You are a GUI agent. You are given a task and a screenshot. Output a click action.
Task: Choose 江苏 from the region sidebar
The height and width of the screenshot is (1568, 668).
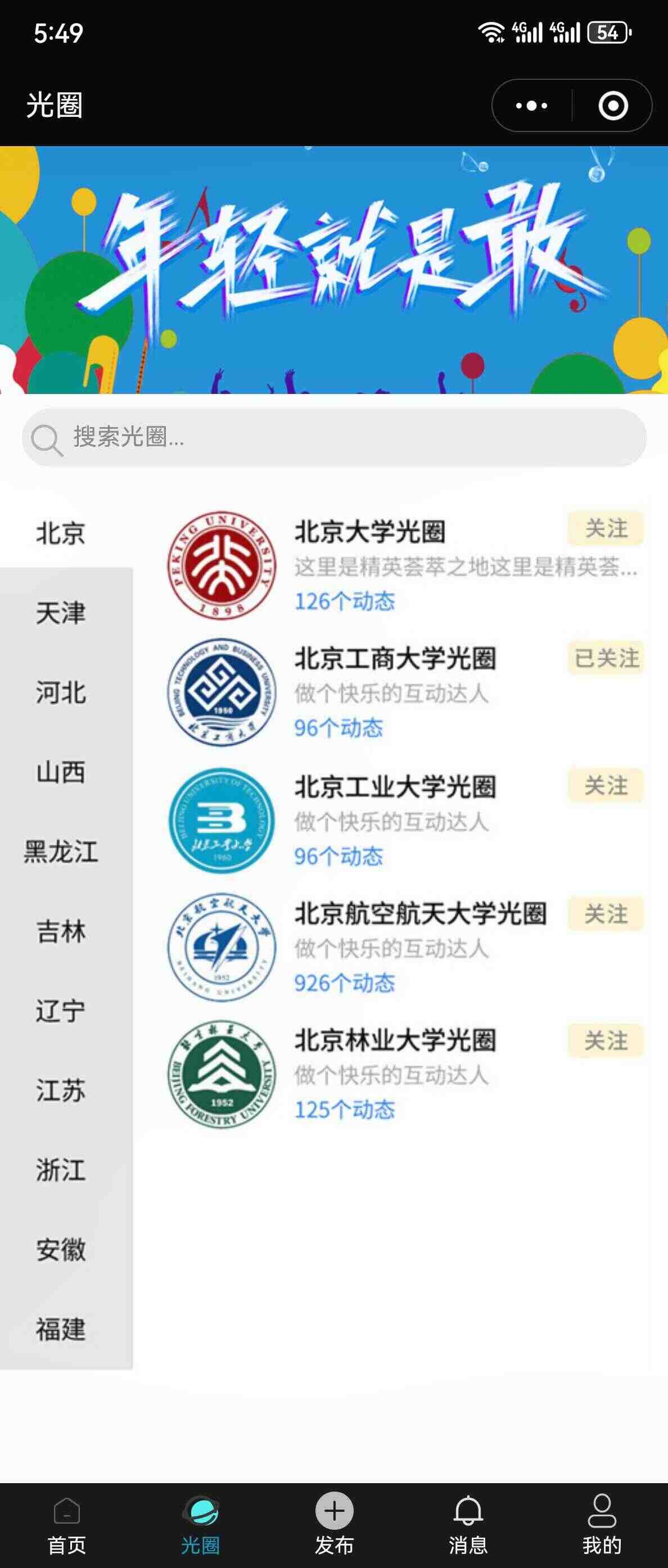61,1090
